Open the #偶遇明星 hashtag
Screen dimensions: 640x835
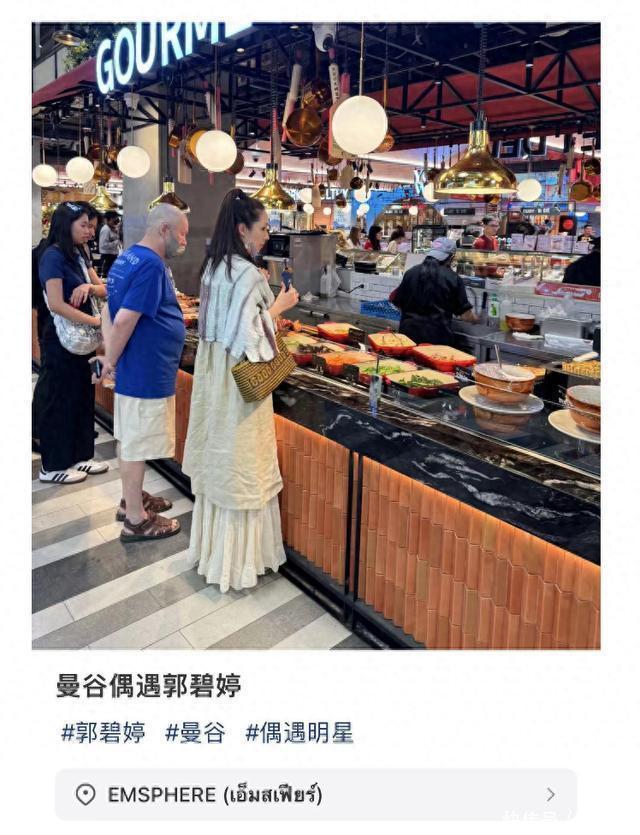(x=299, y=733)
